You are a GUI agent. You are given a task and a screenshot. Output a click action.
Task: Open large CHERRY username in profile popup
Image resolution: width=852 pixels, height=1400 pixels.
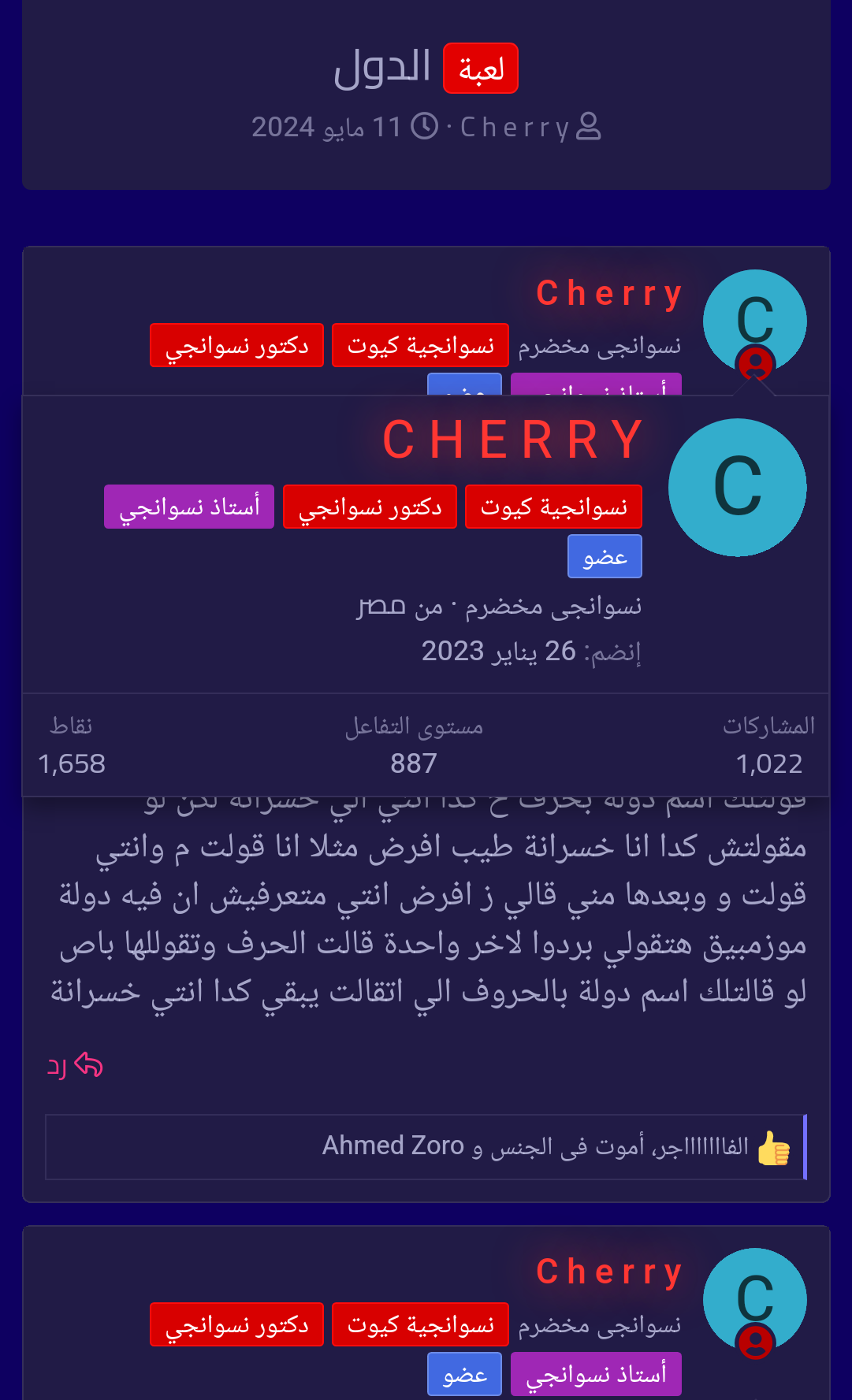point(513,440)
